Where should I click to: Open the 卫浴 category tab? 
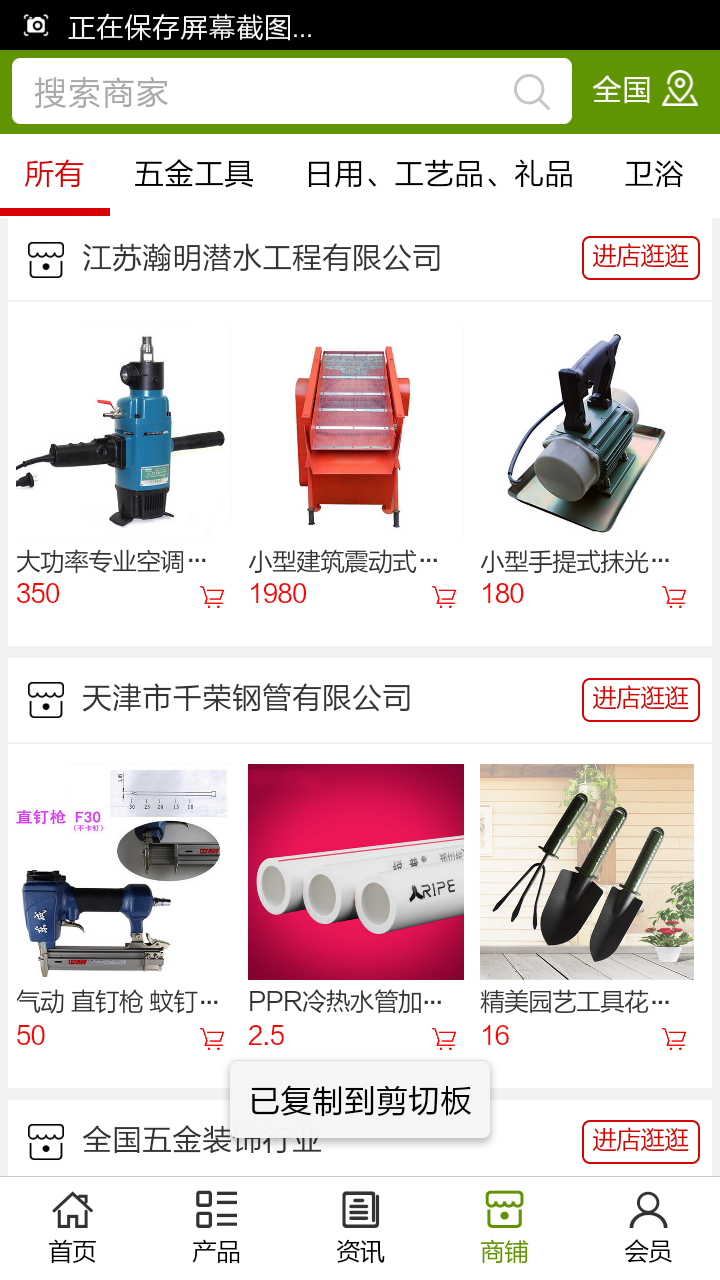(x=654, y=175)
